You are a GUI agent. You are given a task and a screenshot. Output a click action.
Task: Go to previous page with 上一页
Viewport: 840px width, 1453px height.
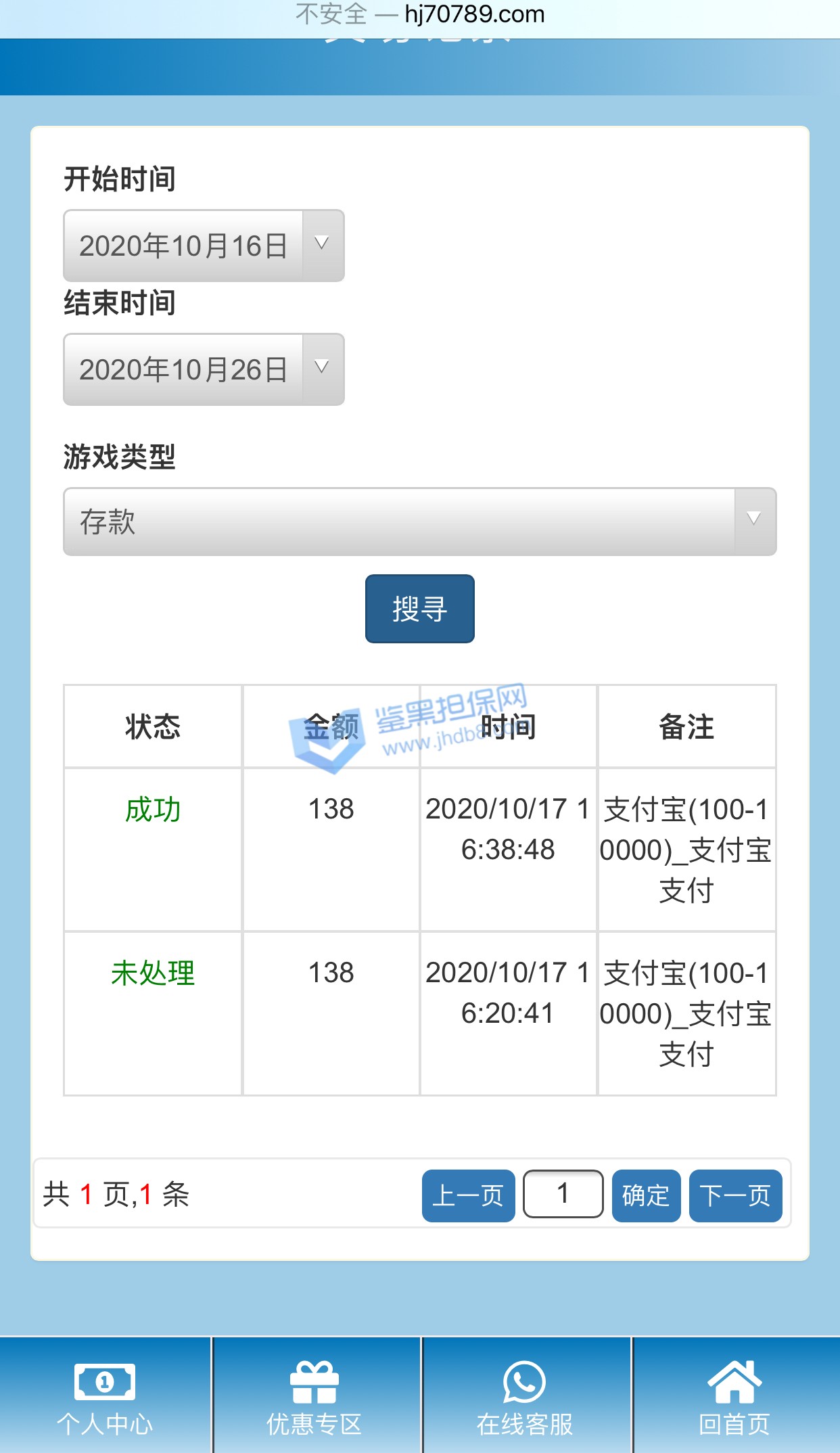(x=468, y=1195)
